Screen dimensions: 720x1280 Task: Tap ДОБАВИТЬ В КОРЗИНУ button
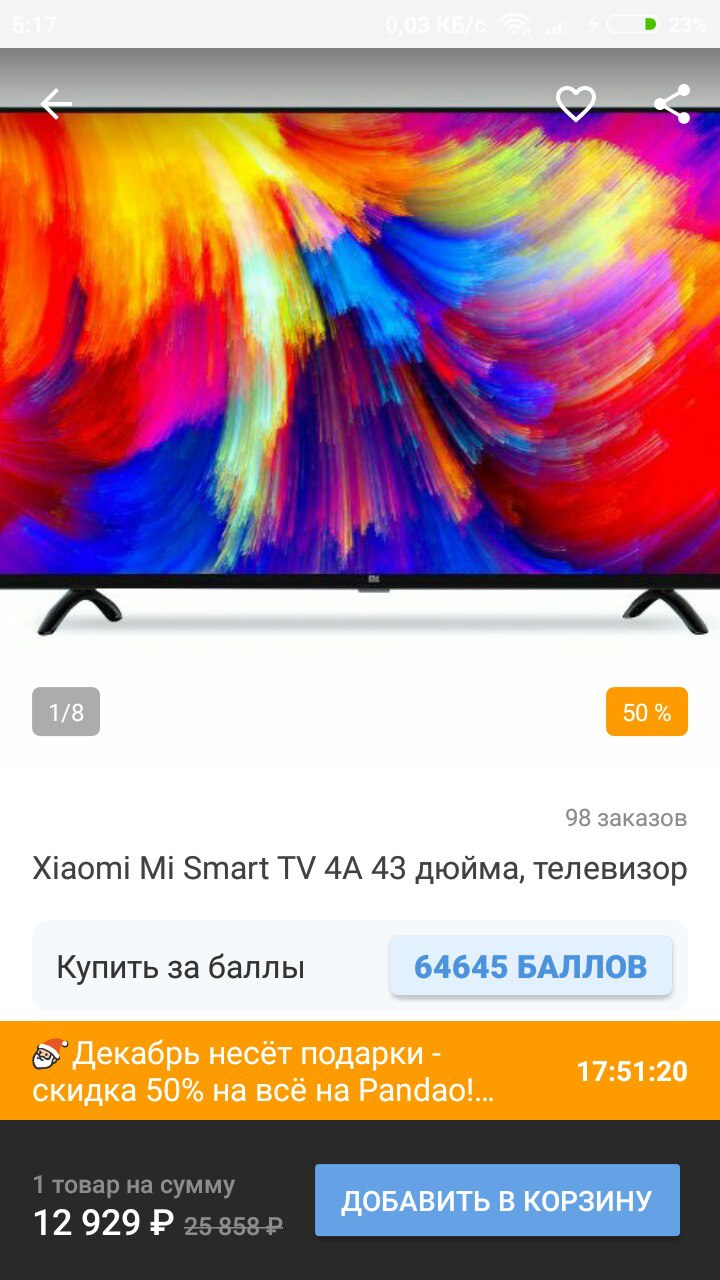pyautogui.click(x=497, y=1200)
